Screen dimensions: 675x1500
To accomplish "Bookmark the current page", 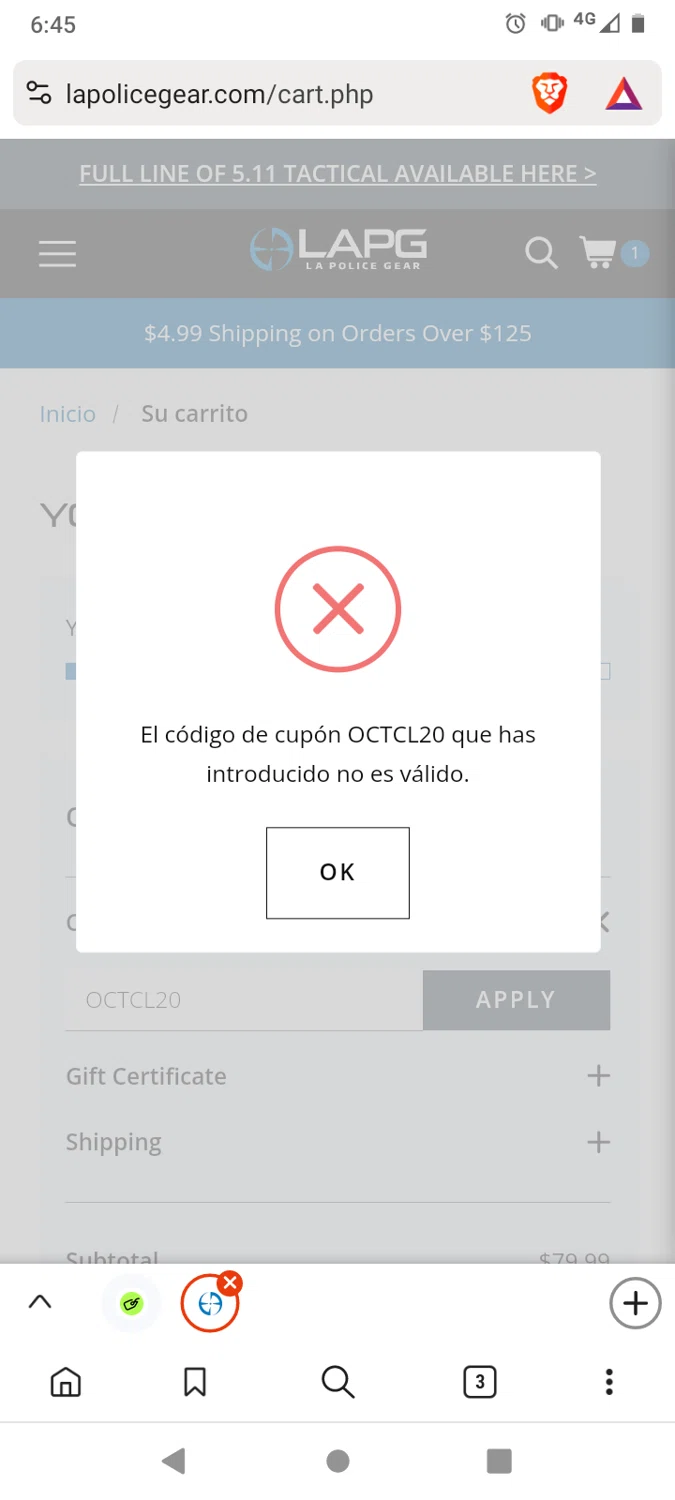I will tap(195, 1382).
